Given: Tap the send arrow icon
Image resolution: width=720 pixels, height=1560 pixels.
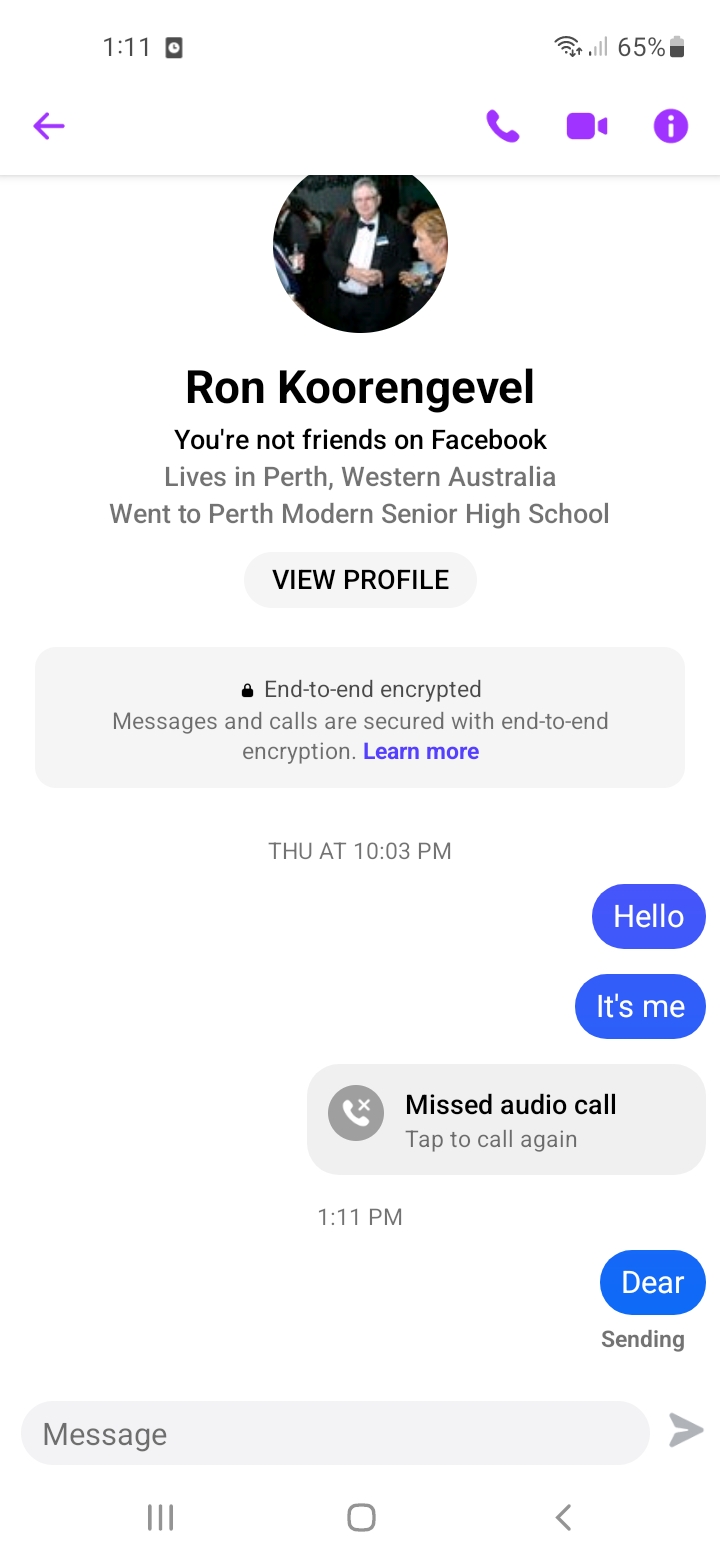Looking at the screenshot, I should point(686,1430).
